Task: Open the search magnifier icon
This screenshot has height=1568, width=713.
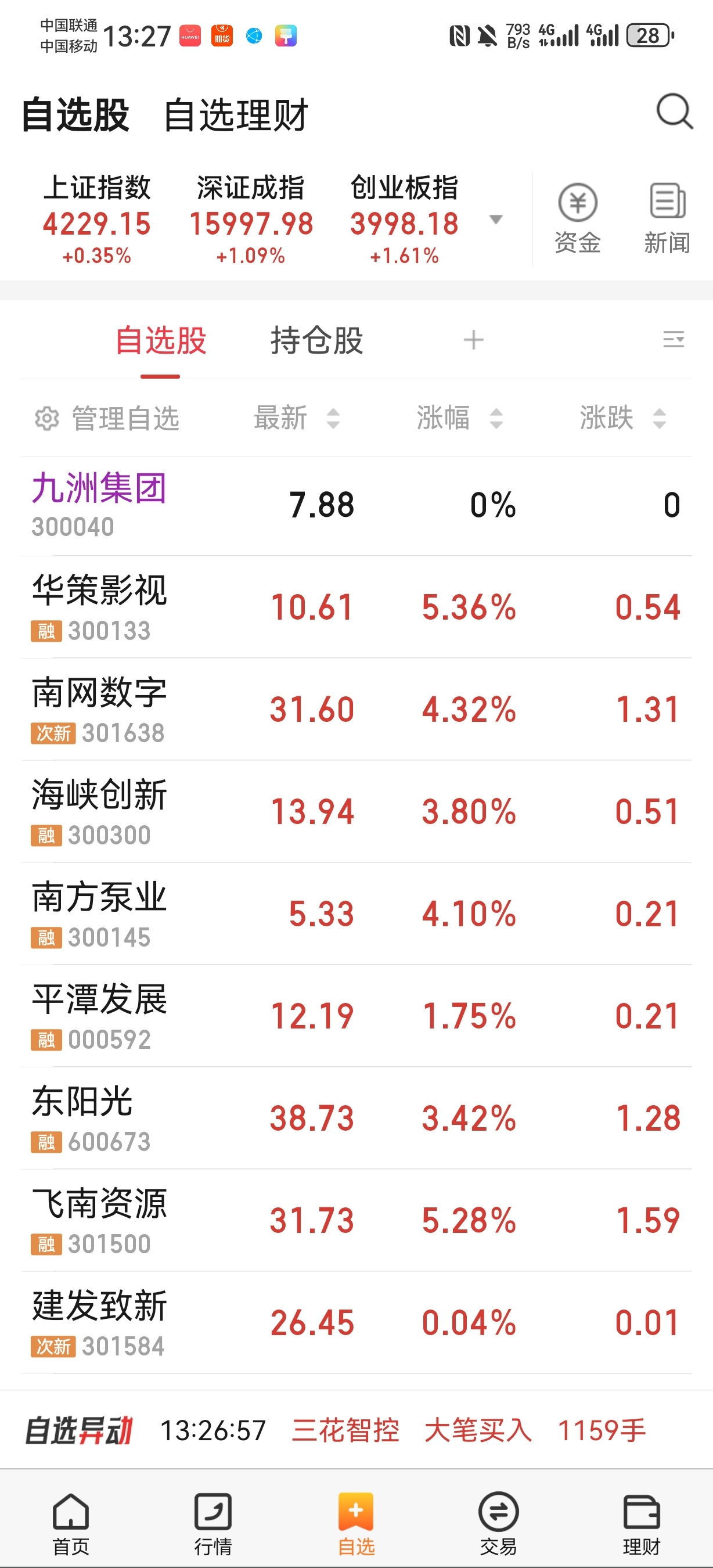Action: click(675, 112)
